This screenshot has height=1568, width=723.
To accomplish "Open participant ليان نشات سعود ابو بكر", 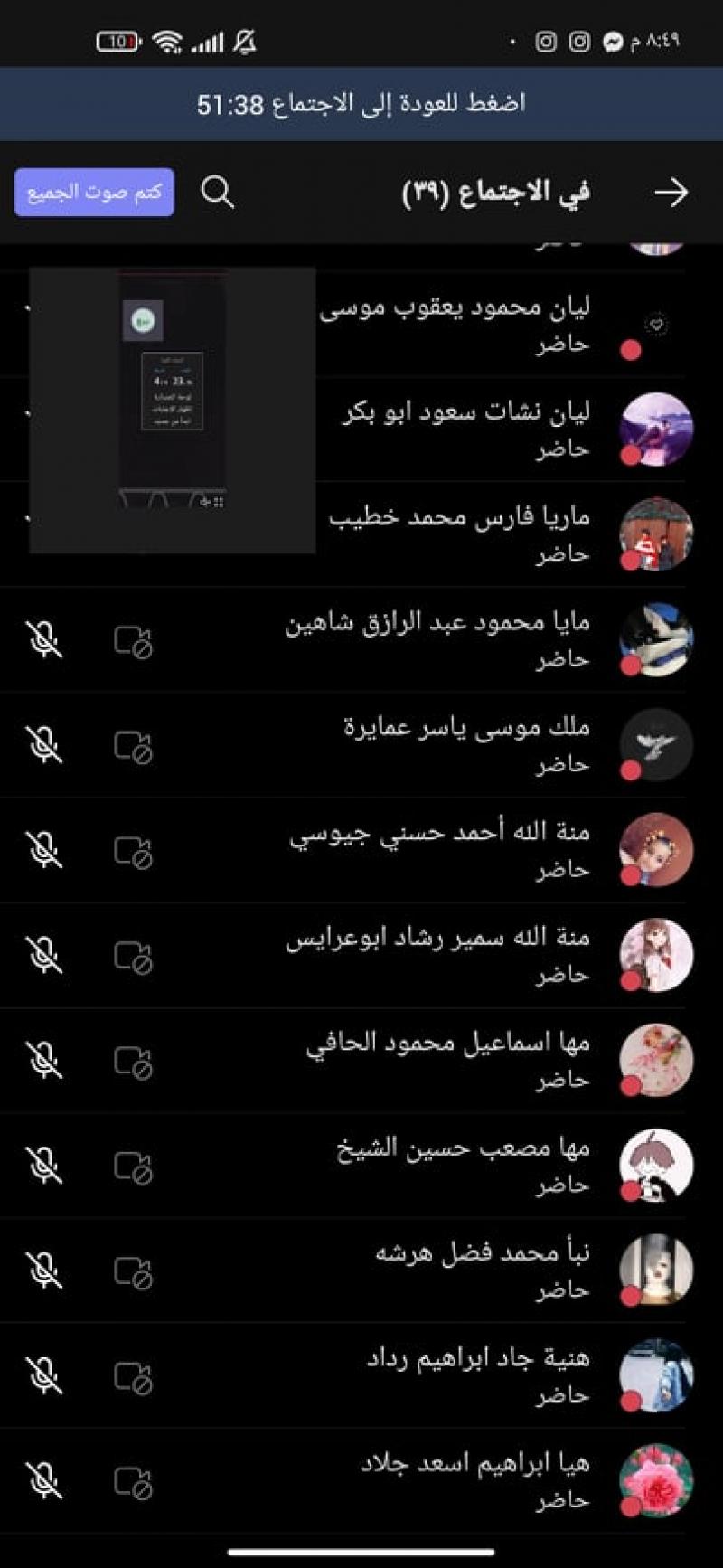I will coord(465,428).
